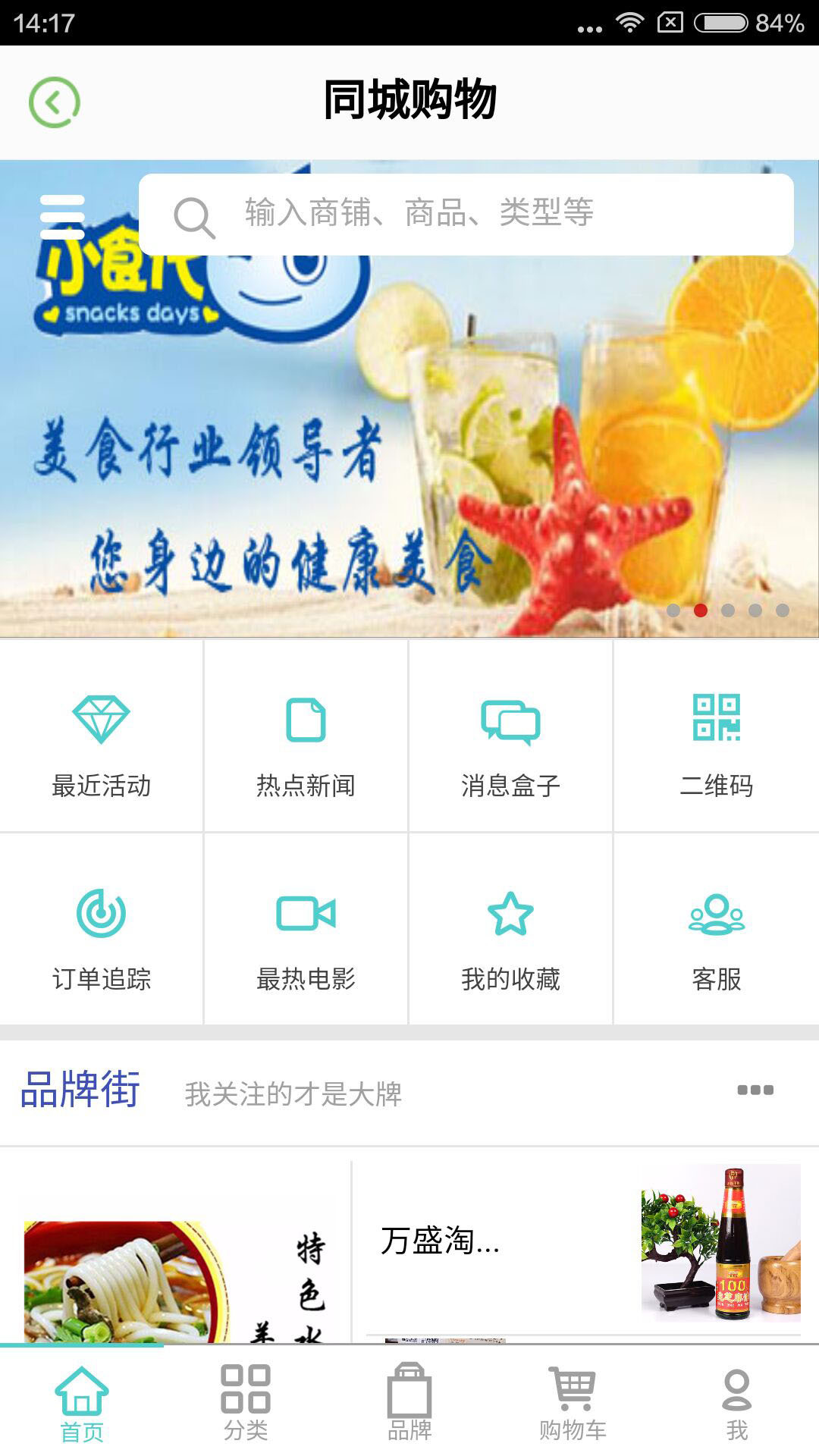Image resolution: width=819 pixels, height=1456 pixels.
Task: Open 消息盒子 (message box)
Action: click(510, 736)
